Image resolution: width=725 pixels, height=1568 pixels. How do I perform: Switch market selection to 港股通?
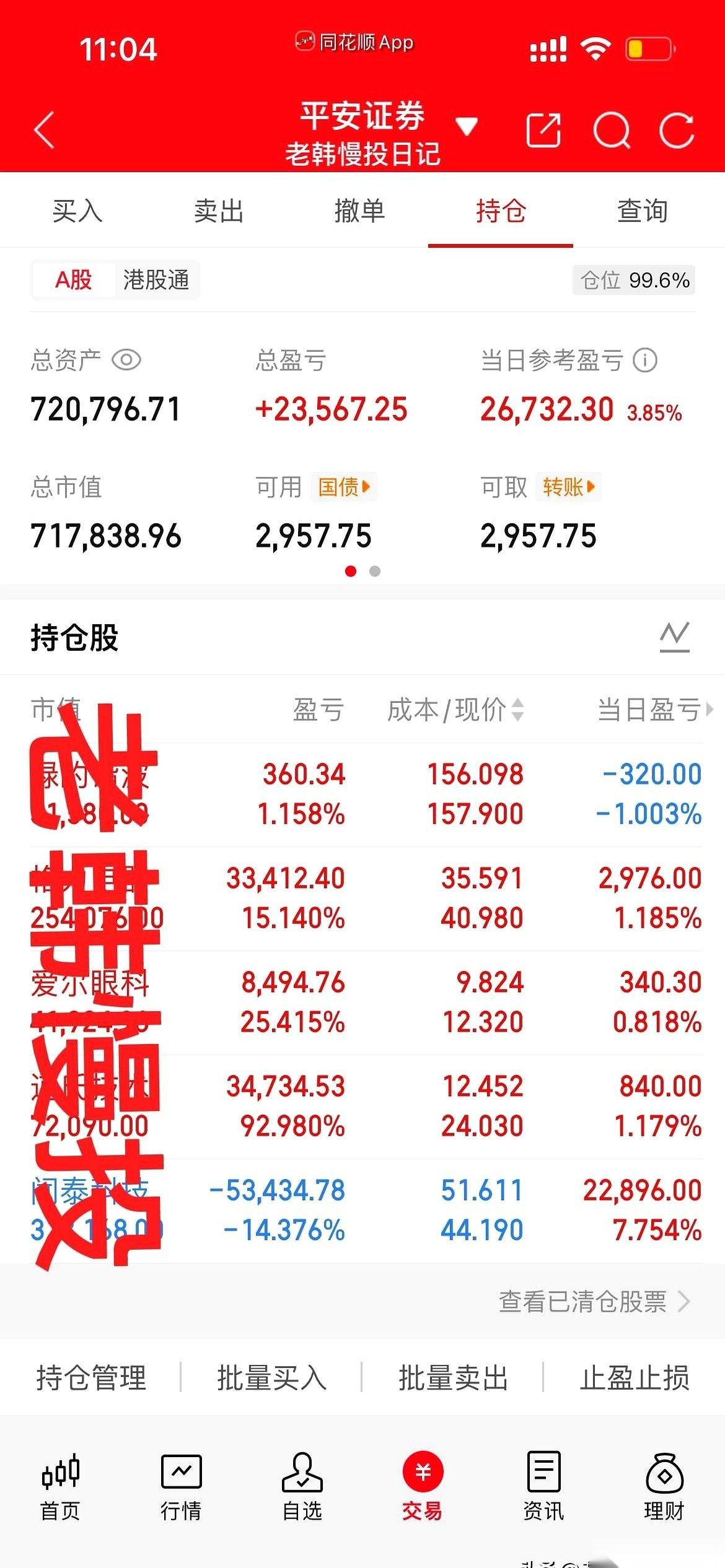[157, 279]
